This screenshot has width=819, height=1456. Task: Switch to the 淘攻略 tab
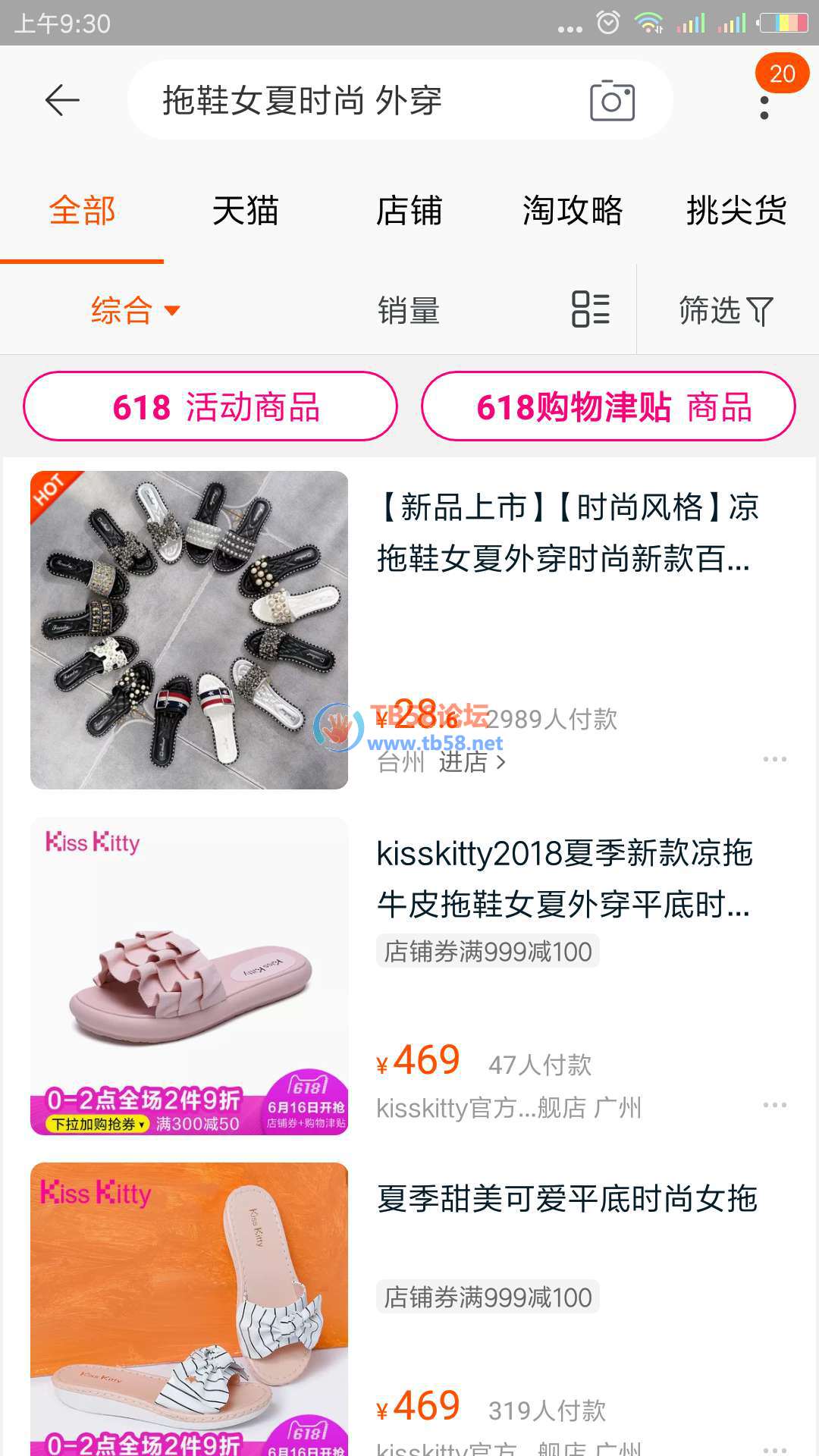(573, 211)
